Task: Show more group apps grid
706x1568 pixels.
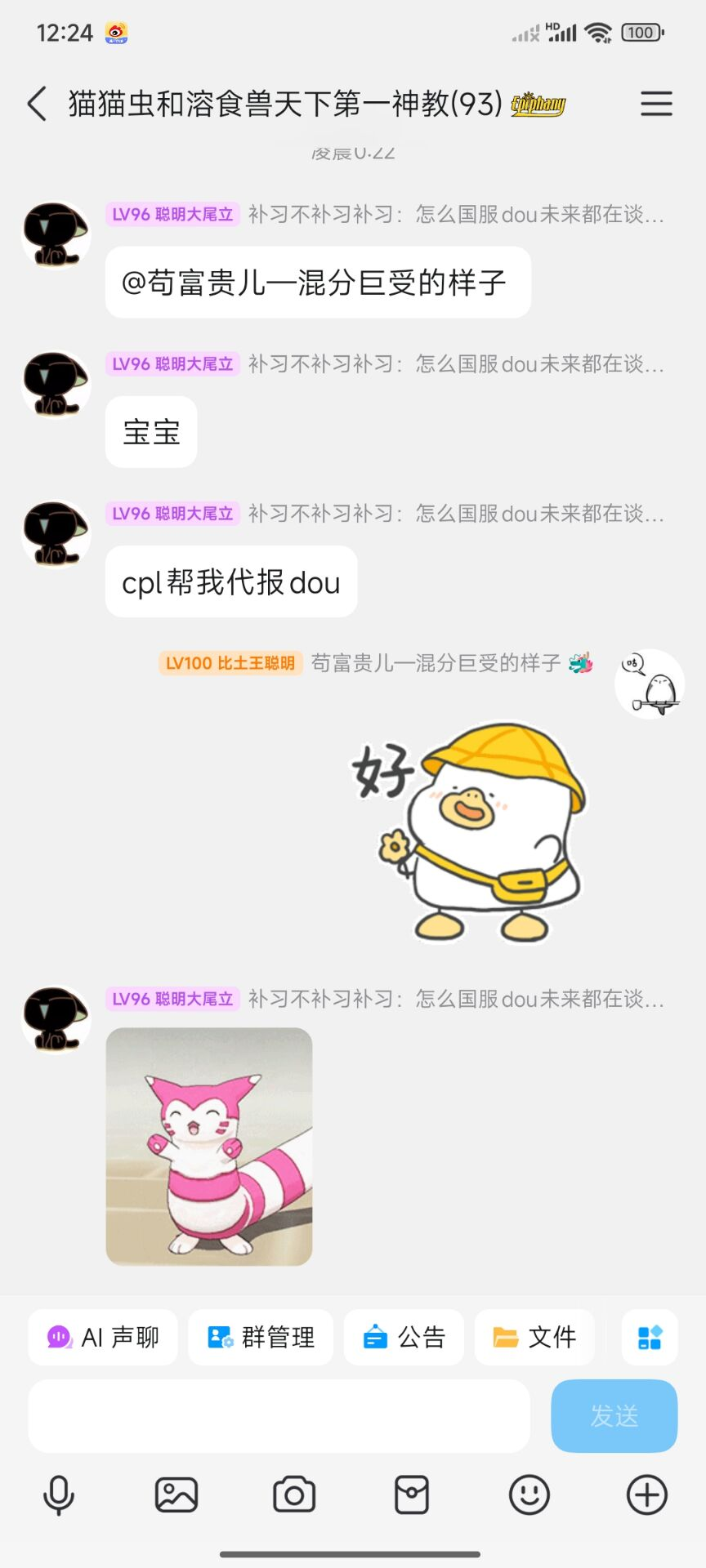Action: tap(650, 1337)
